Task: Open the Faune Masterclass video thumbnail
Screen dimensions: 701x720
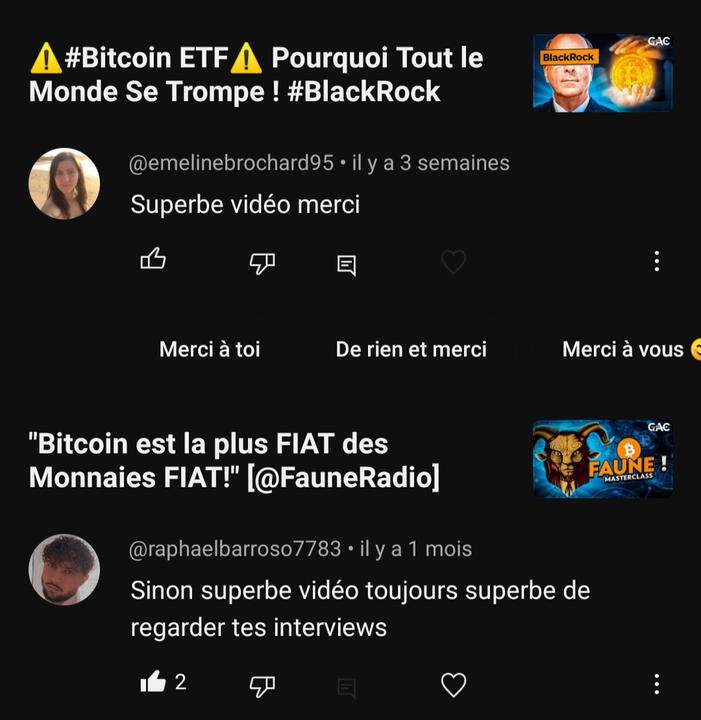Action: pyautogui.click(x=602, y=459)
